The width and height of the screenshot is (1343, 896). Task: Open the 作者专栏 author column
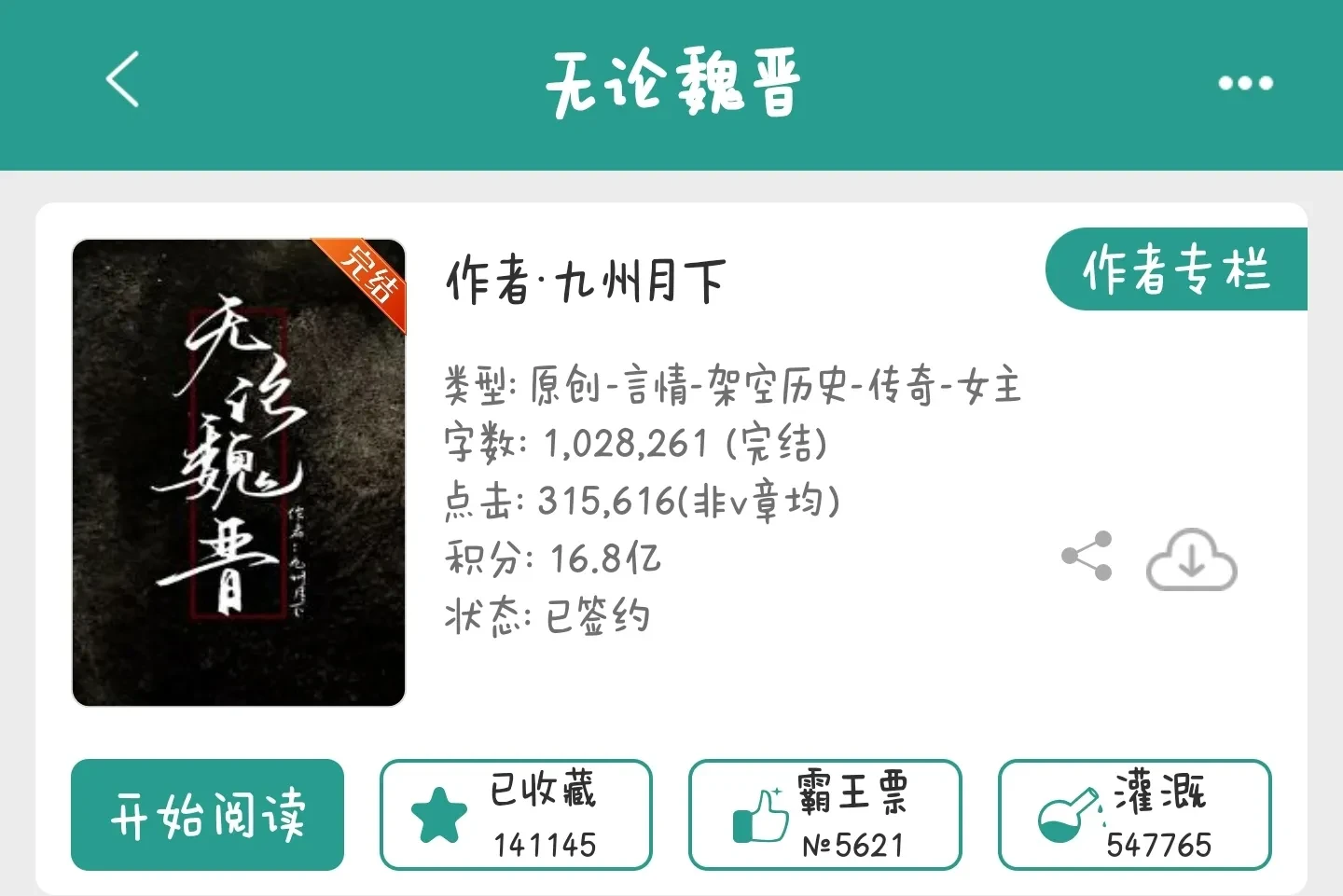(1177, 269)
